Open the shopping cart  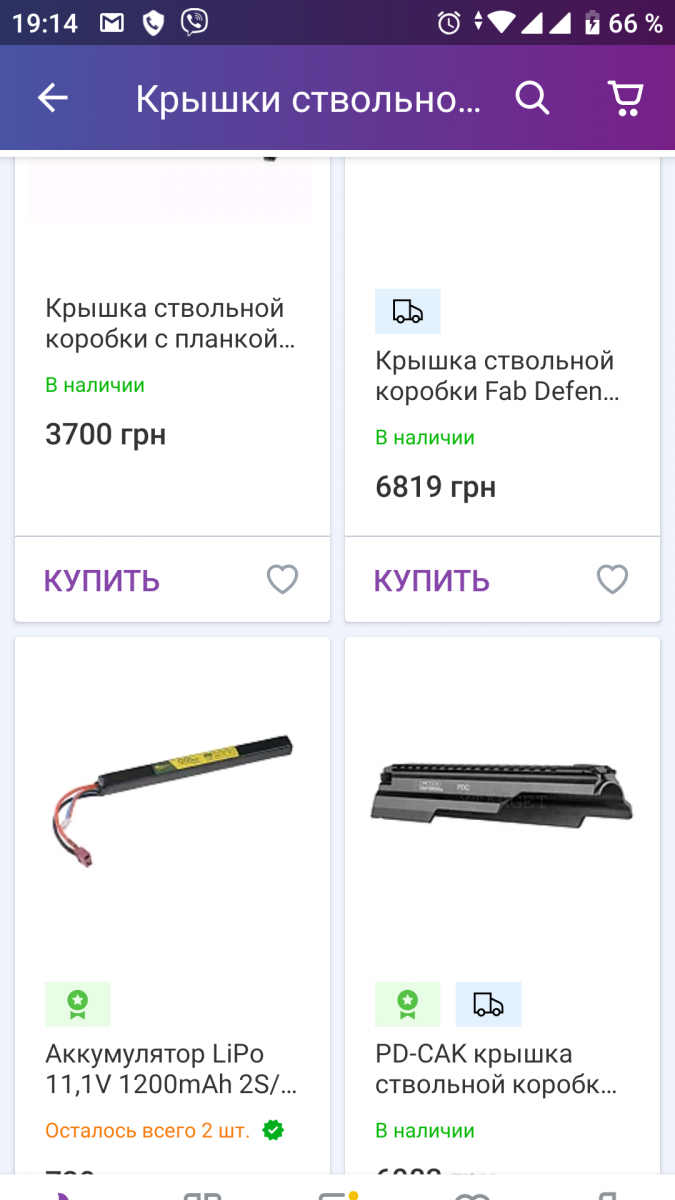[625, 97]
